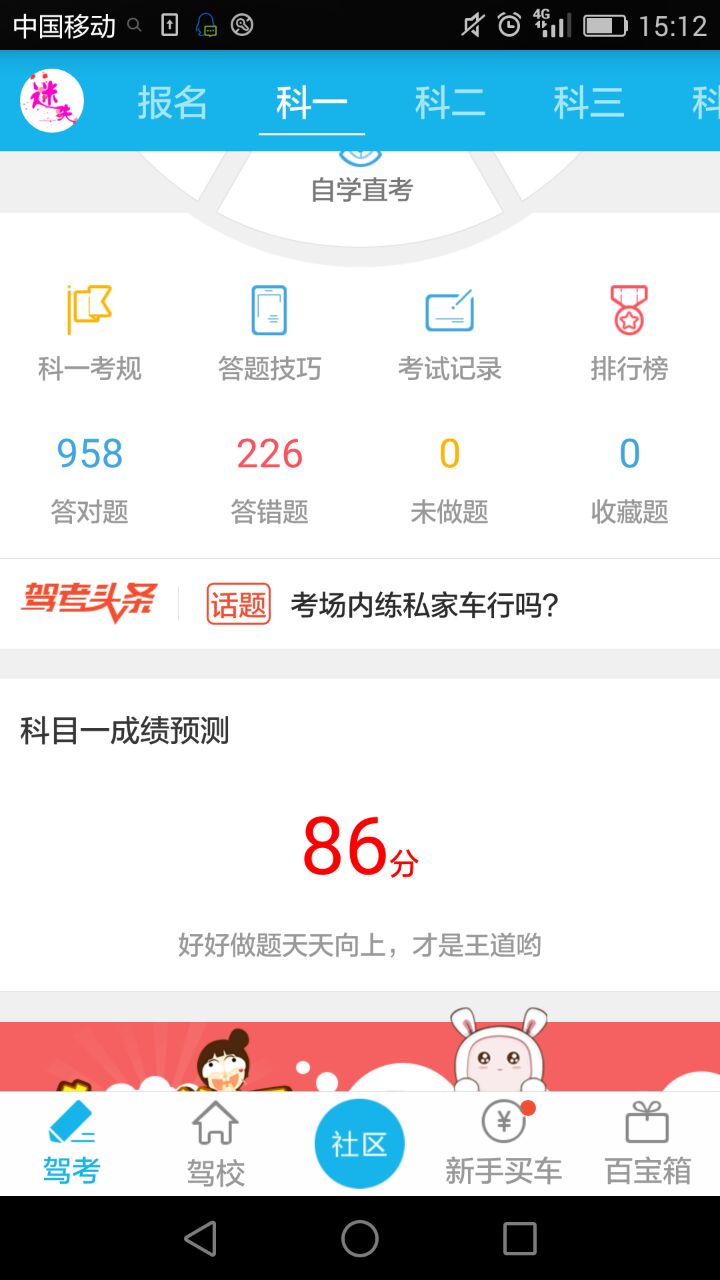
Task: Open the cartoon bunny promotional banner
Action: (x=360, y=1056)
